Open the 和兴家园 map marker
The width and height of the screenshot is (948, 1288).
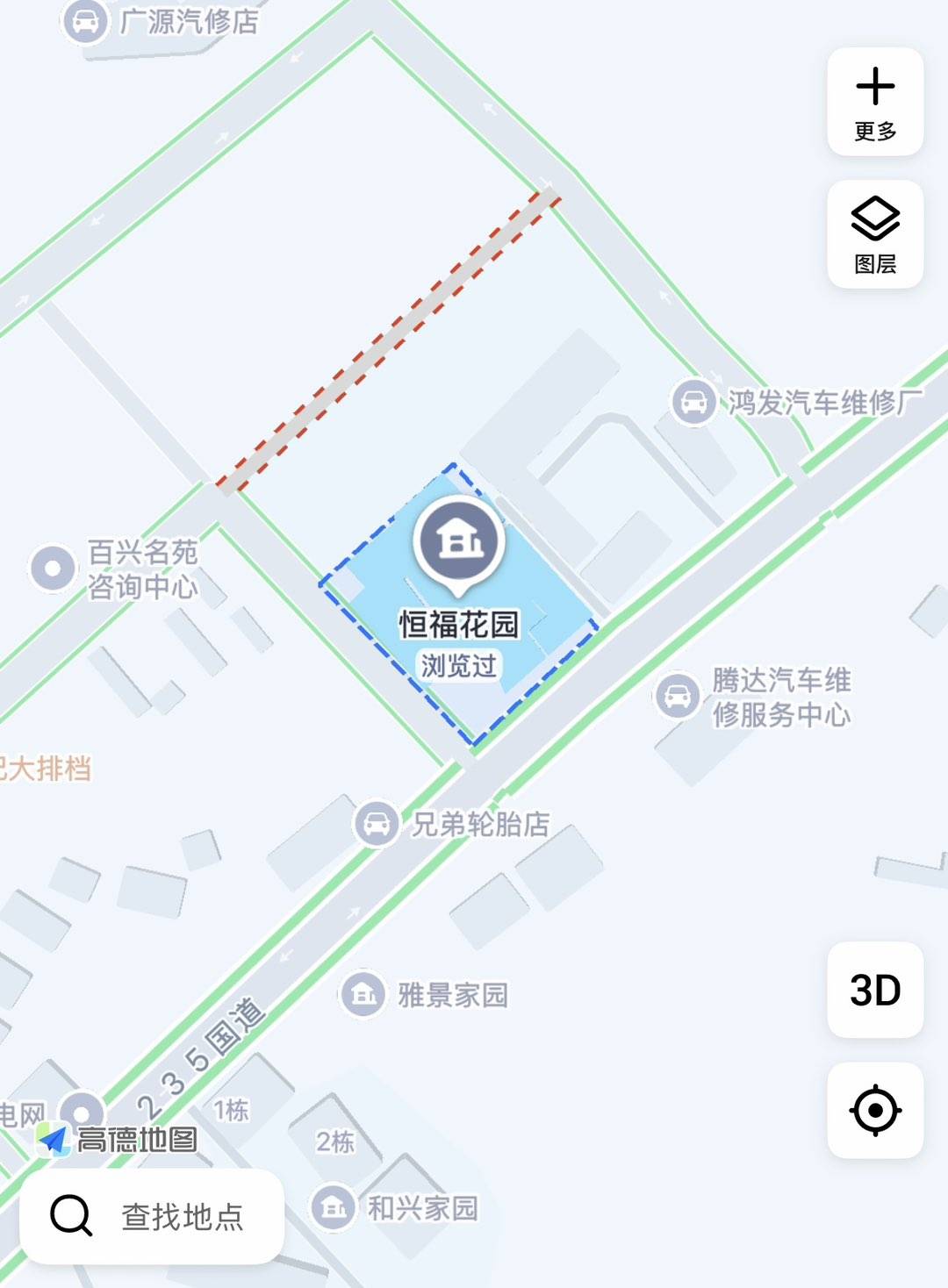coord(334,1208)
